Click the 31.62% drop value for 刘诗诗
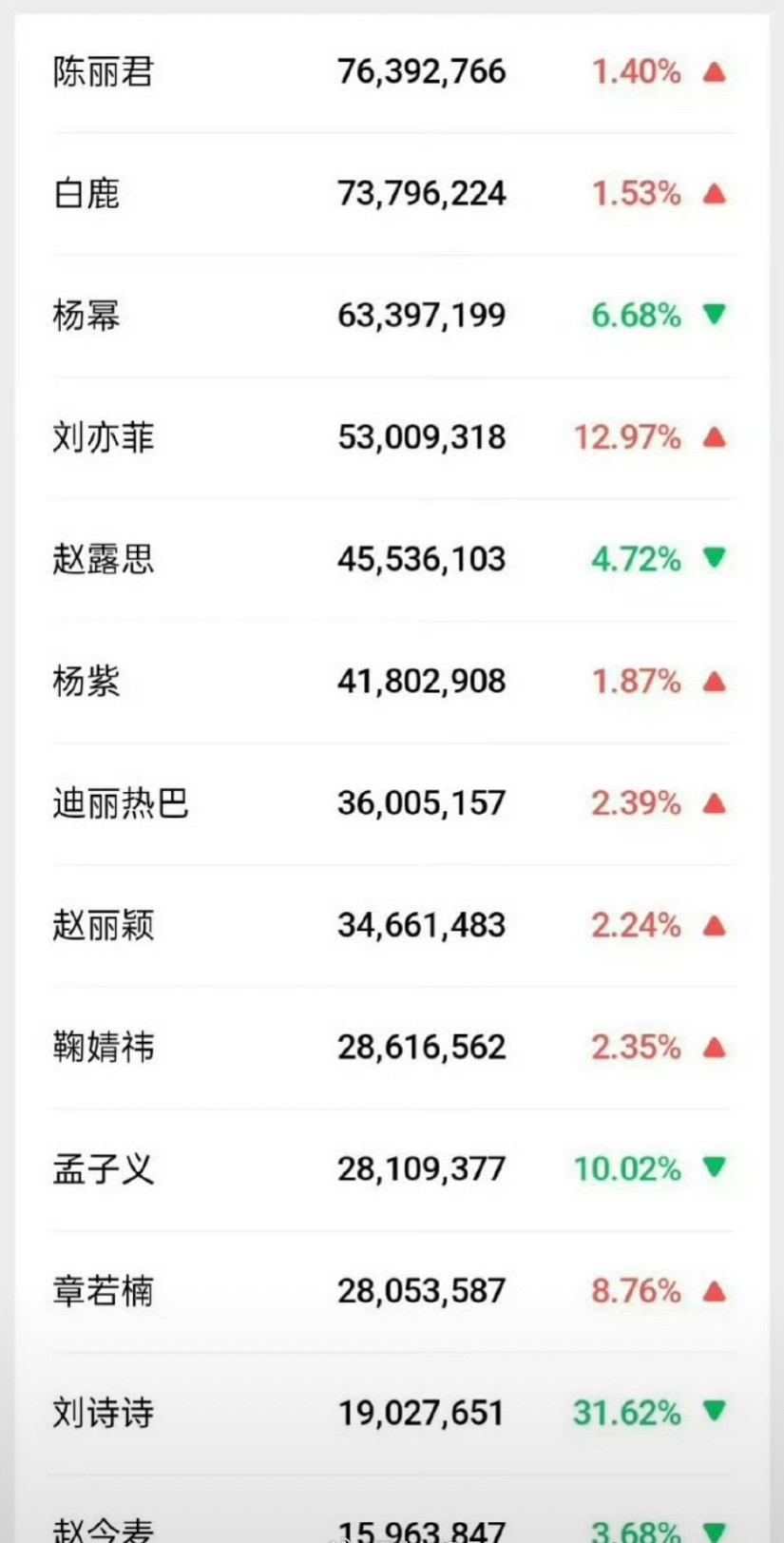This screenshot has height=1543, width=784. pos(629,1413)
